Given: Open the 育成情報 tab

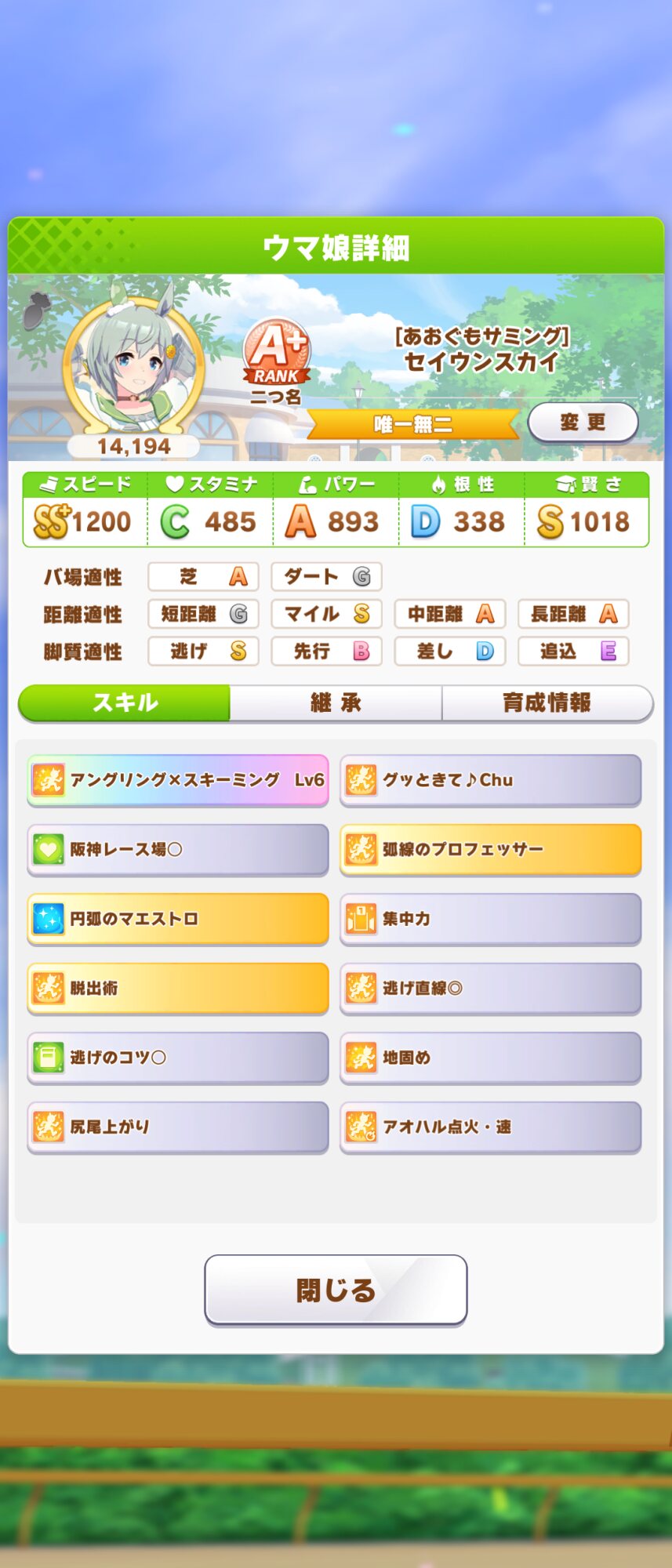Looking at the screenshot, I should (547, 702).
